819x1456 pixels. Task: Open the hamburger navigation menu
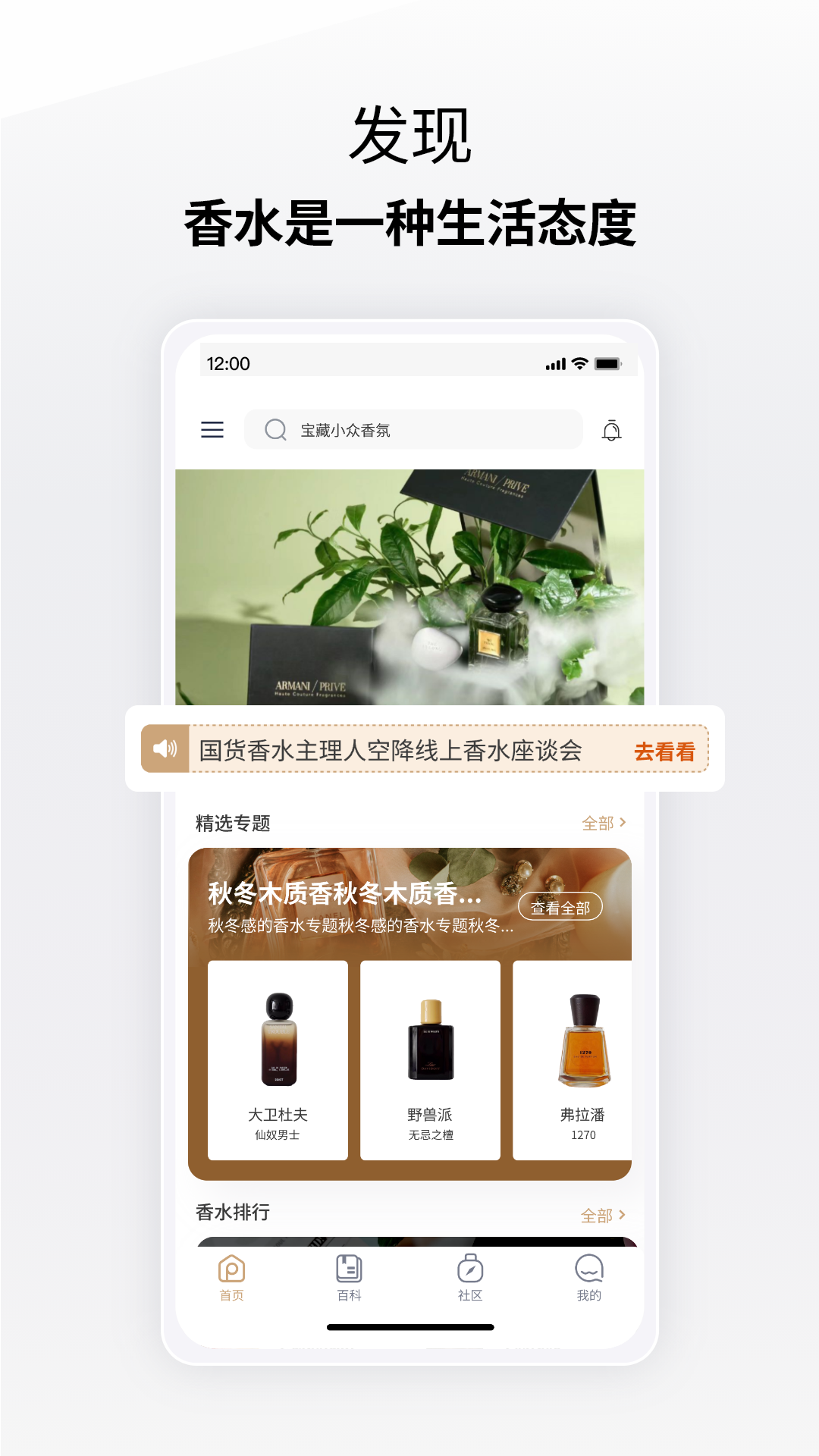(211, 430)
